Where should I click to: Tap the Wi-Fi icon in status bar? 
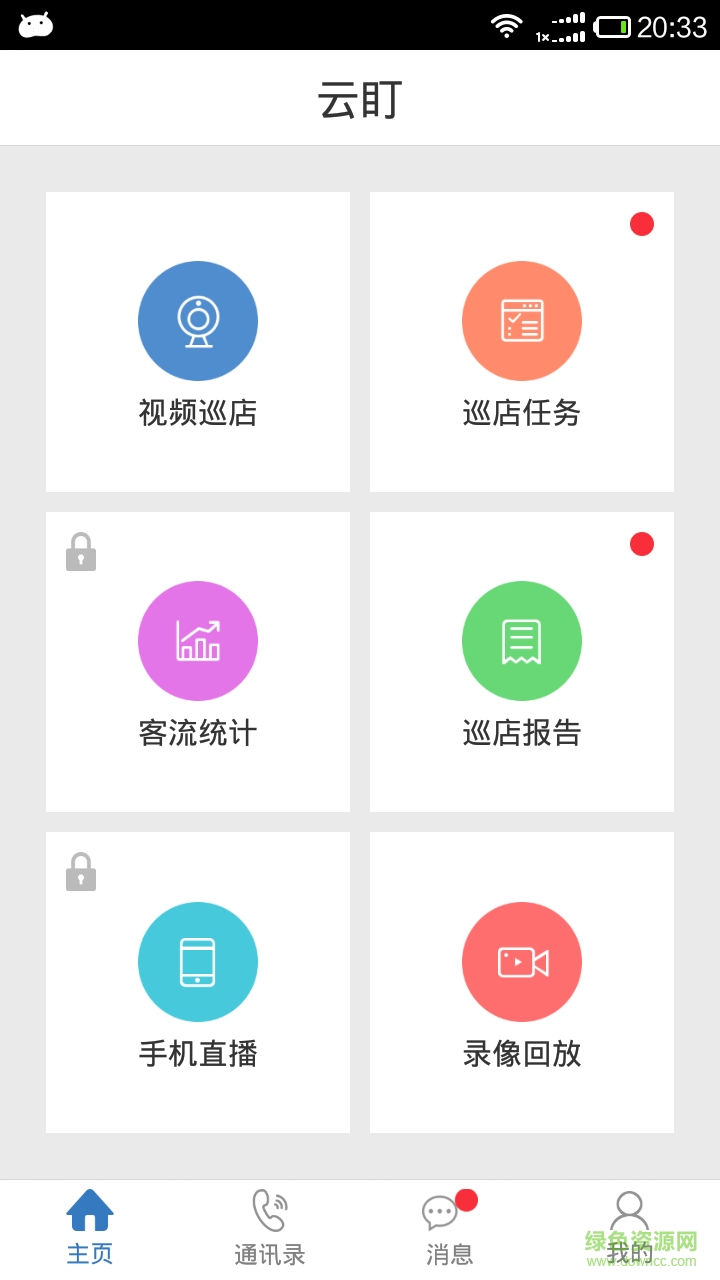(x=507, y=25)
